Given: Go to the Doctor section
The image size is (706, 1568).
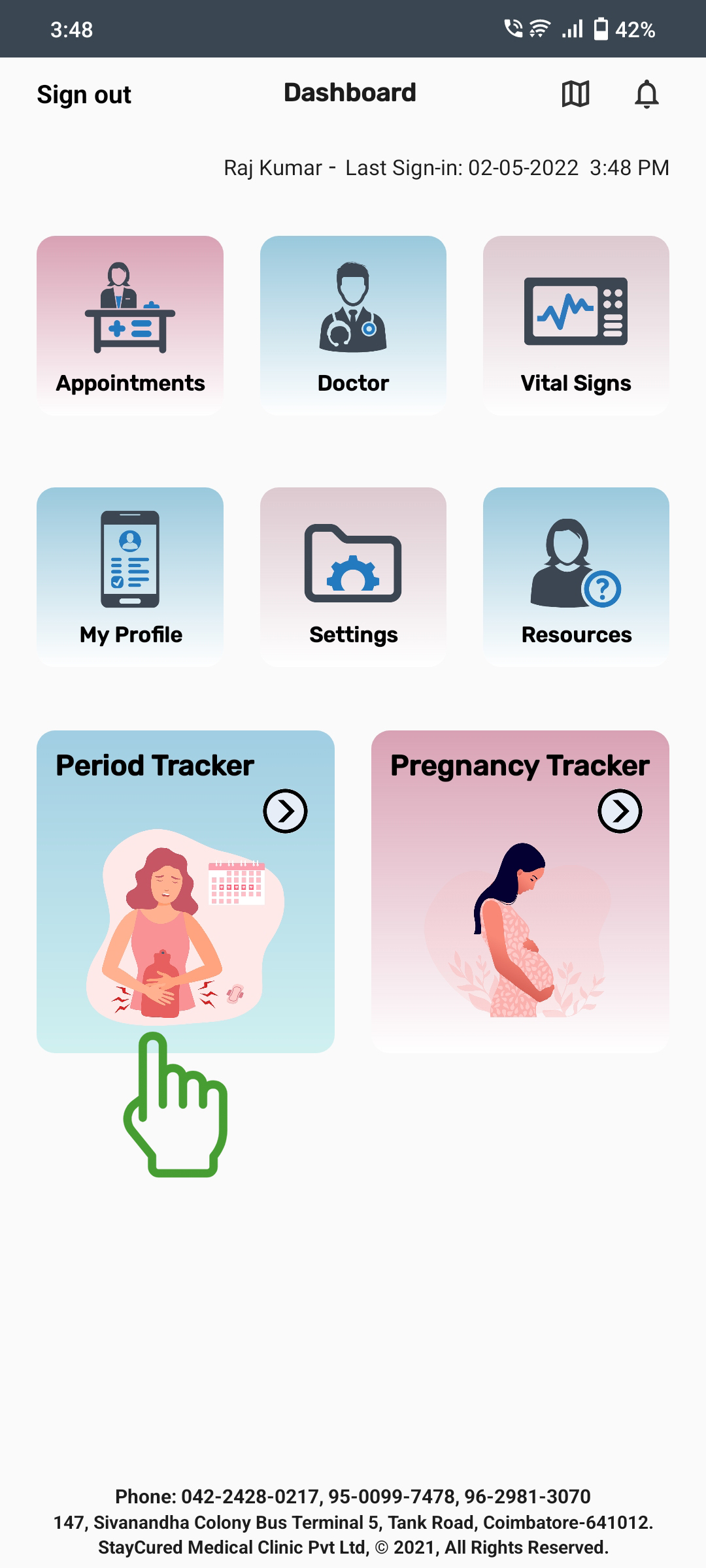Looking at the screenshot, I should tap(353, 325).
